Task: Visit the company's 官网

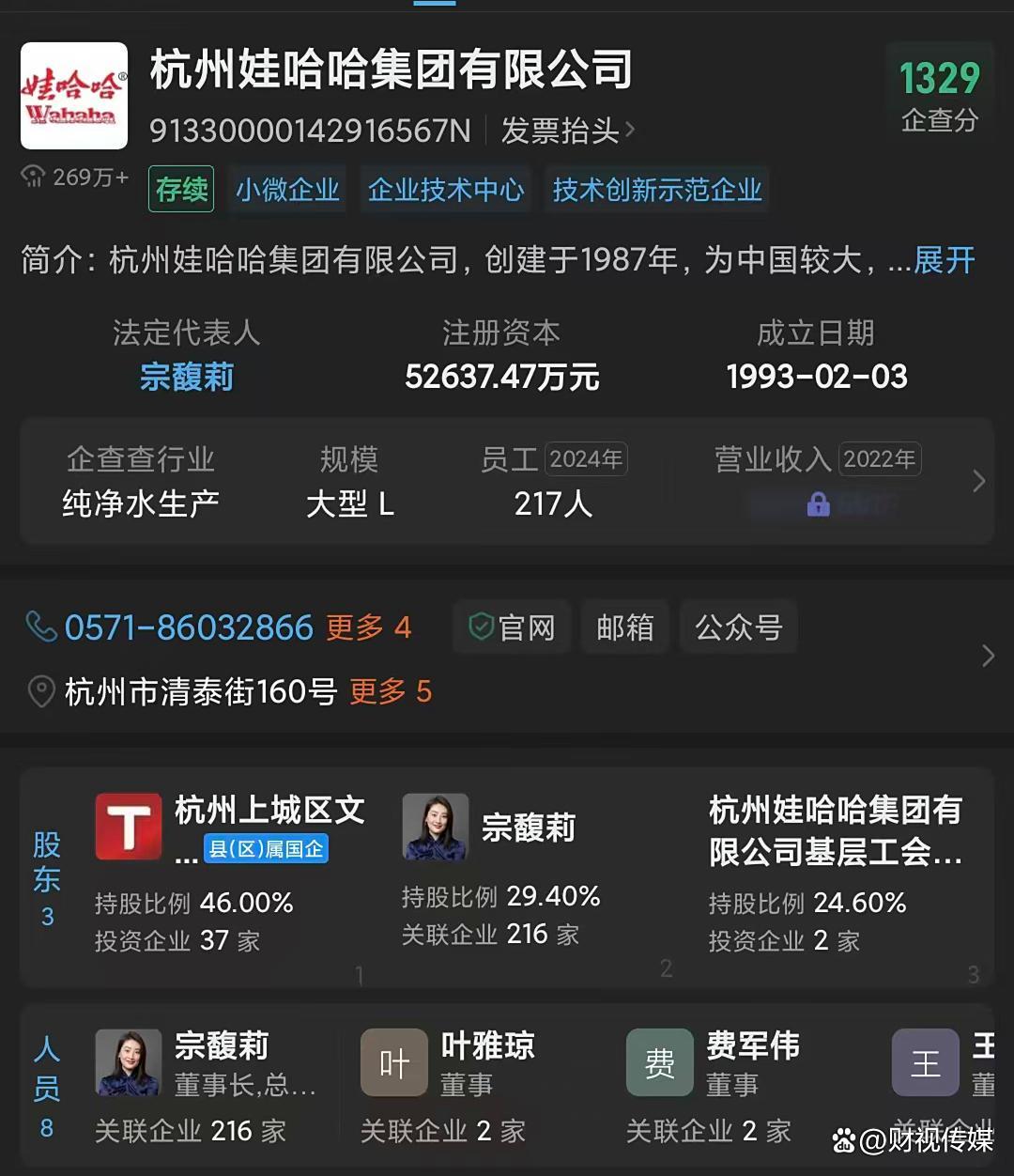Action: point(513,627)
